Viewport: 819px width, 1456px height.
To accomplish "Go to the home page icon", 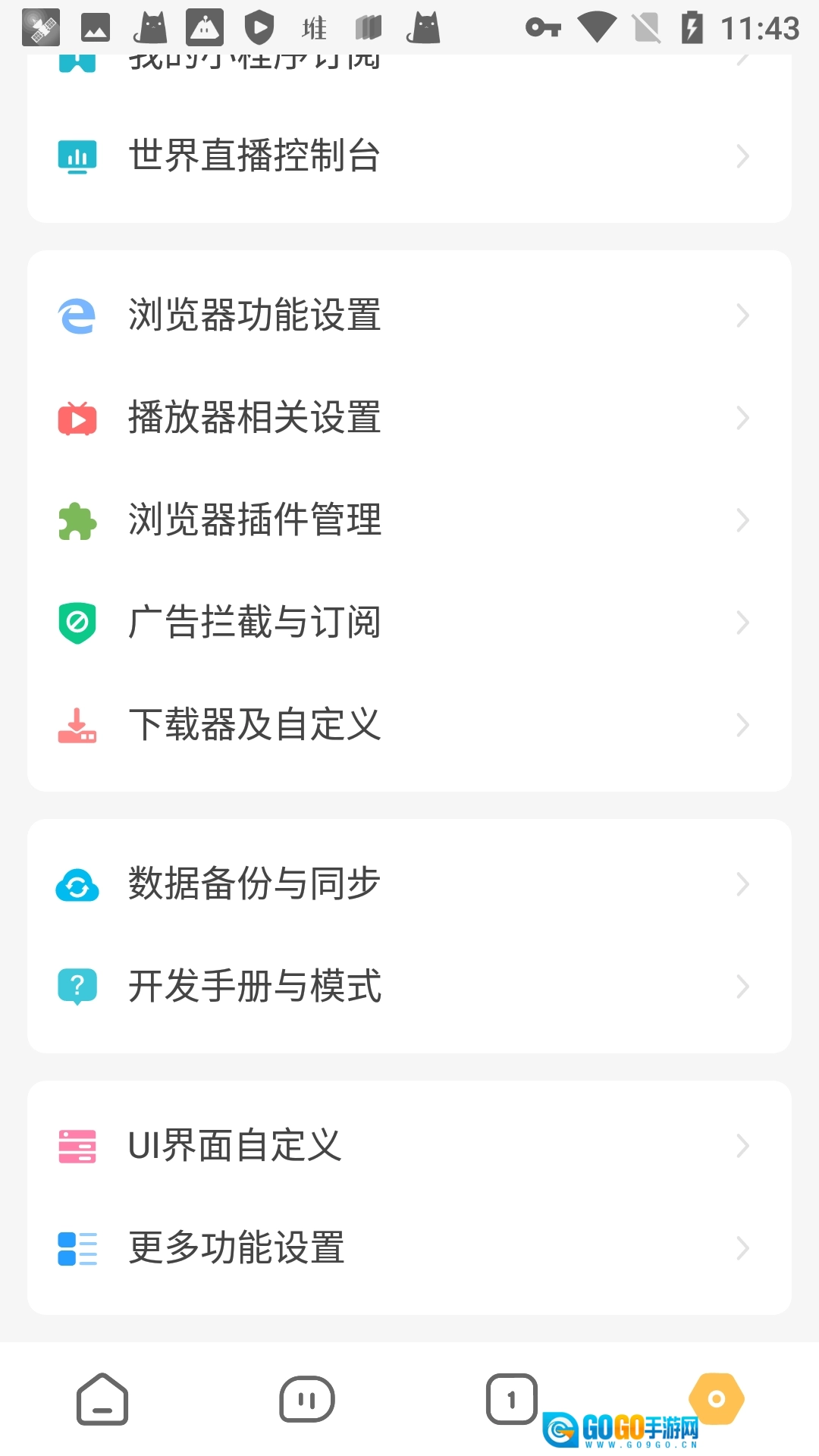I will (102, 1399).
